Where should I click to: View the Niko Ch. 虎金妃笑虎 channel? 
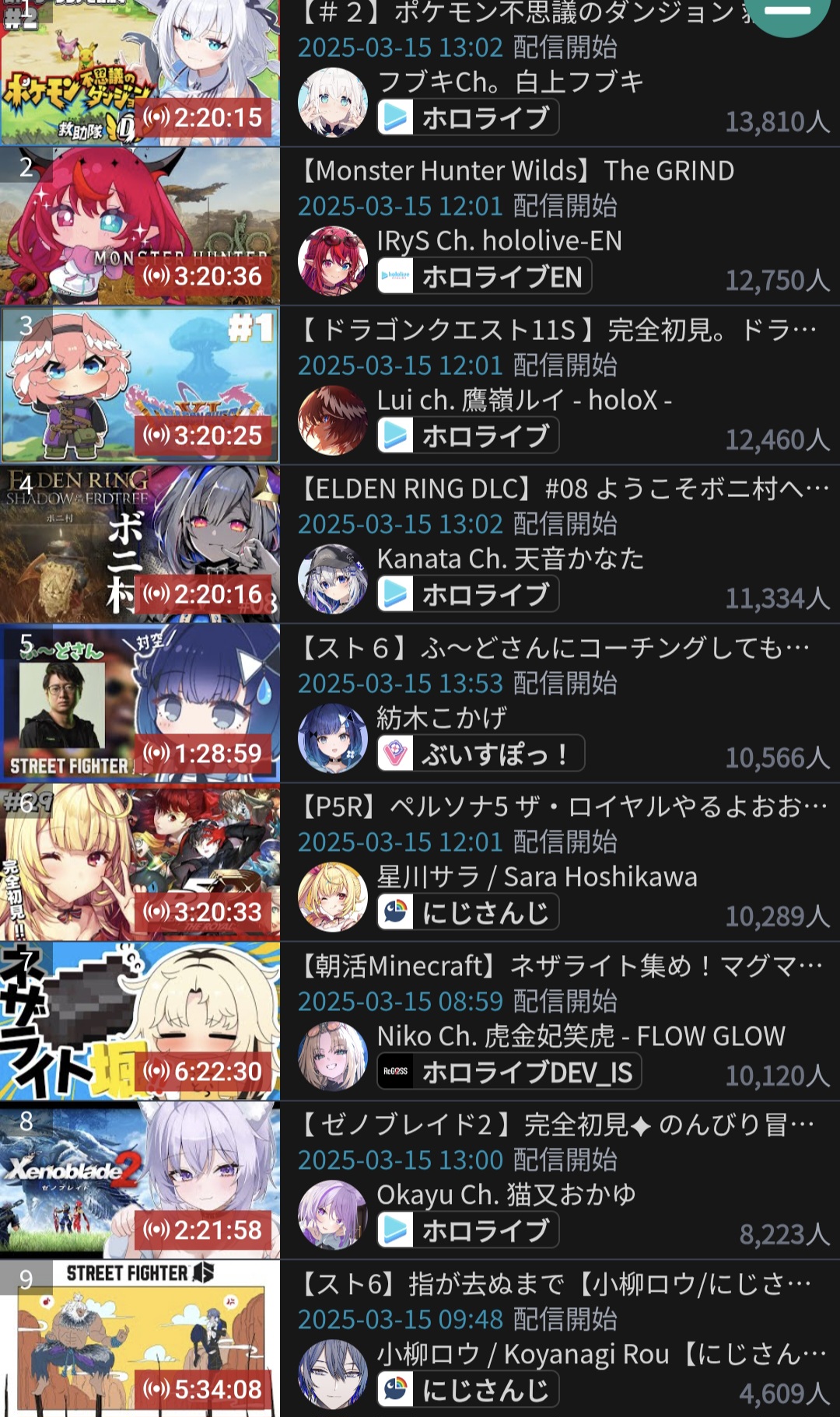tap(580, 1036)
